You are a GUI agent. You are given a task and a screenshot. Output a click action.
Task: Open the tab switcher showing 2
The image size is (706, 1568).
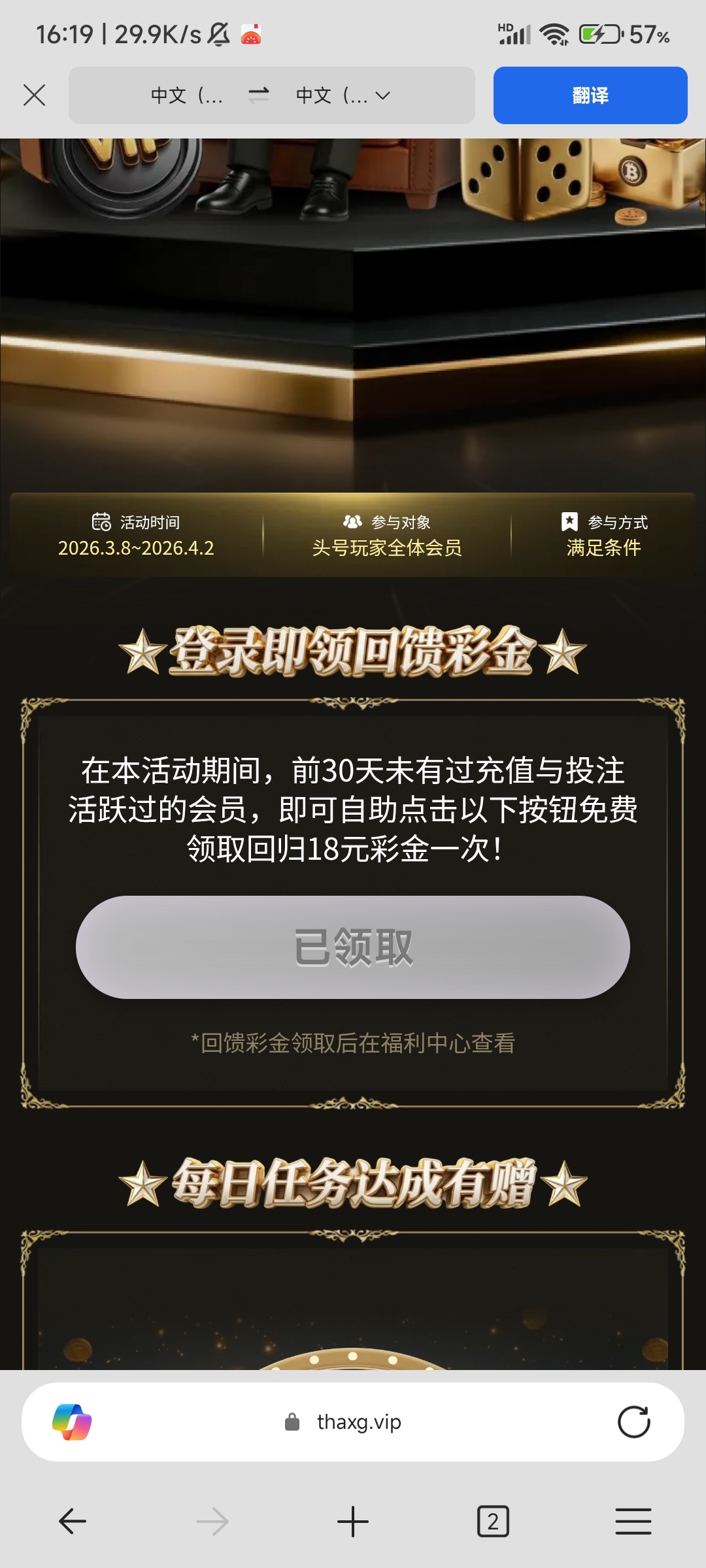493,1521
